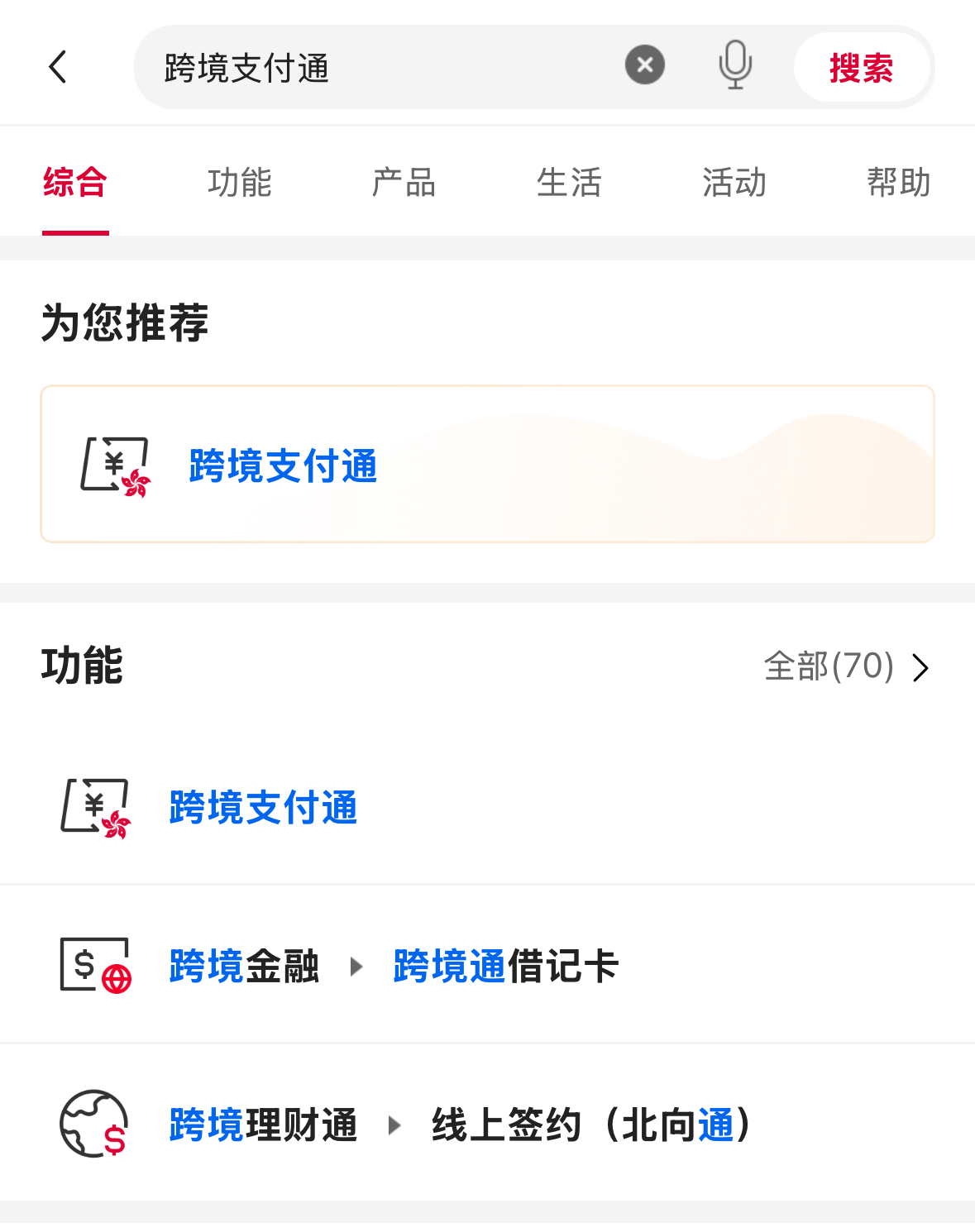Select the 活动 tab
This screenshot has height=1232, width=975.
(734, 183)
